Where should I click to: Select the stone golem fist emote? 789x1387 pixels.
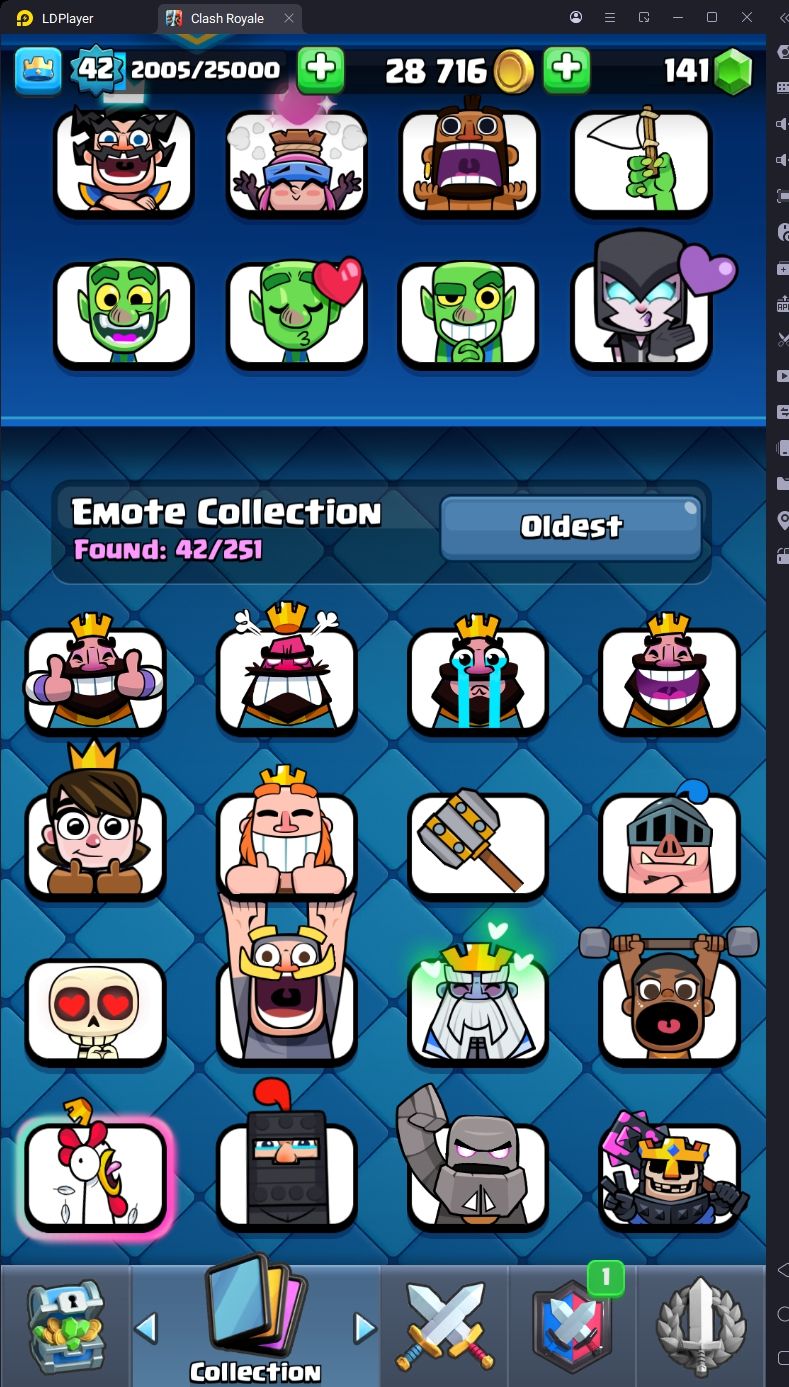click(x=478, y=1172)
